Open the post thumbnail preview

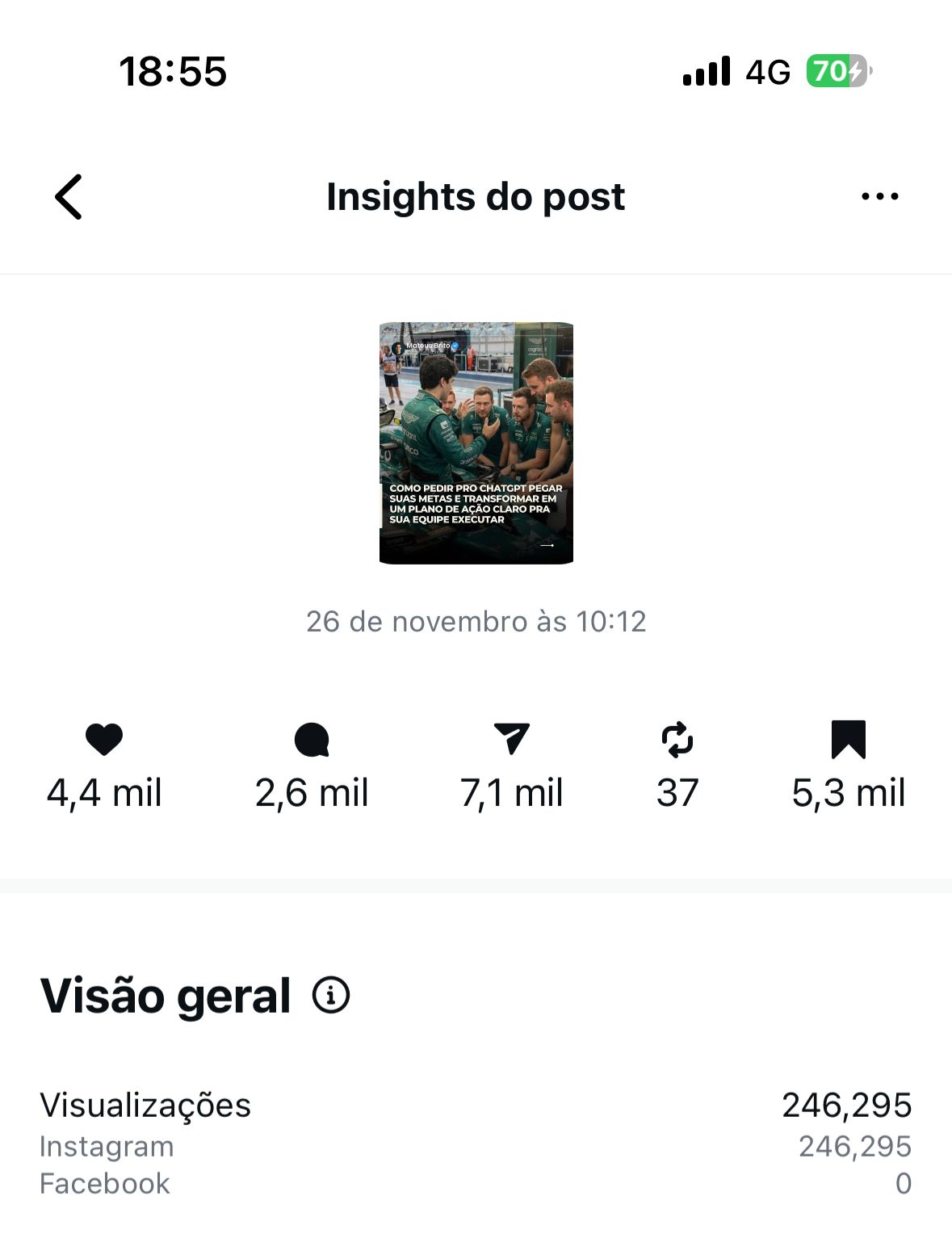click(x=476, y=443)
